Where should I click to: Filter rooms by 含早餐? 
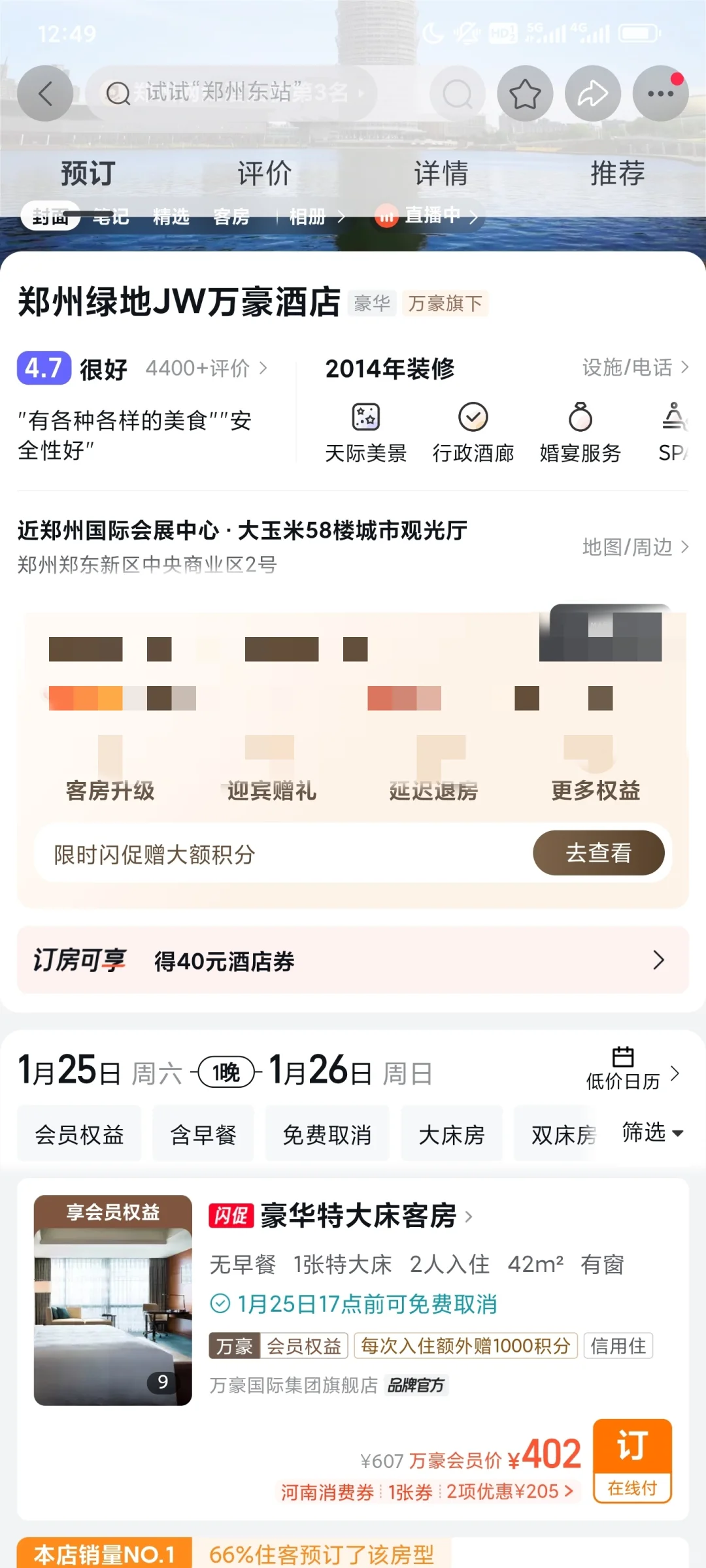(x=203, y=1135)
